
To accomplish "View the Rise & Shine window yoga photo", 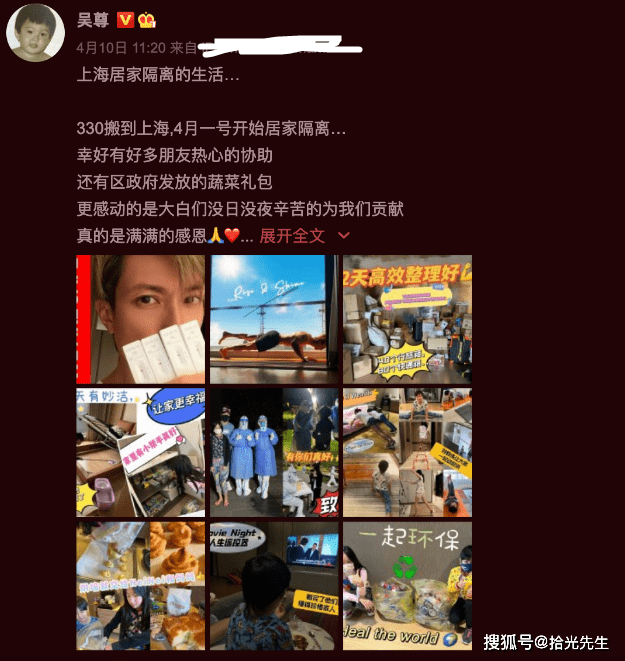I will tap(274, 319).
